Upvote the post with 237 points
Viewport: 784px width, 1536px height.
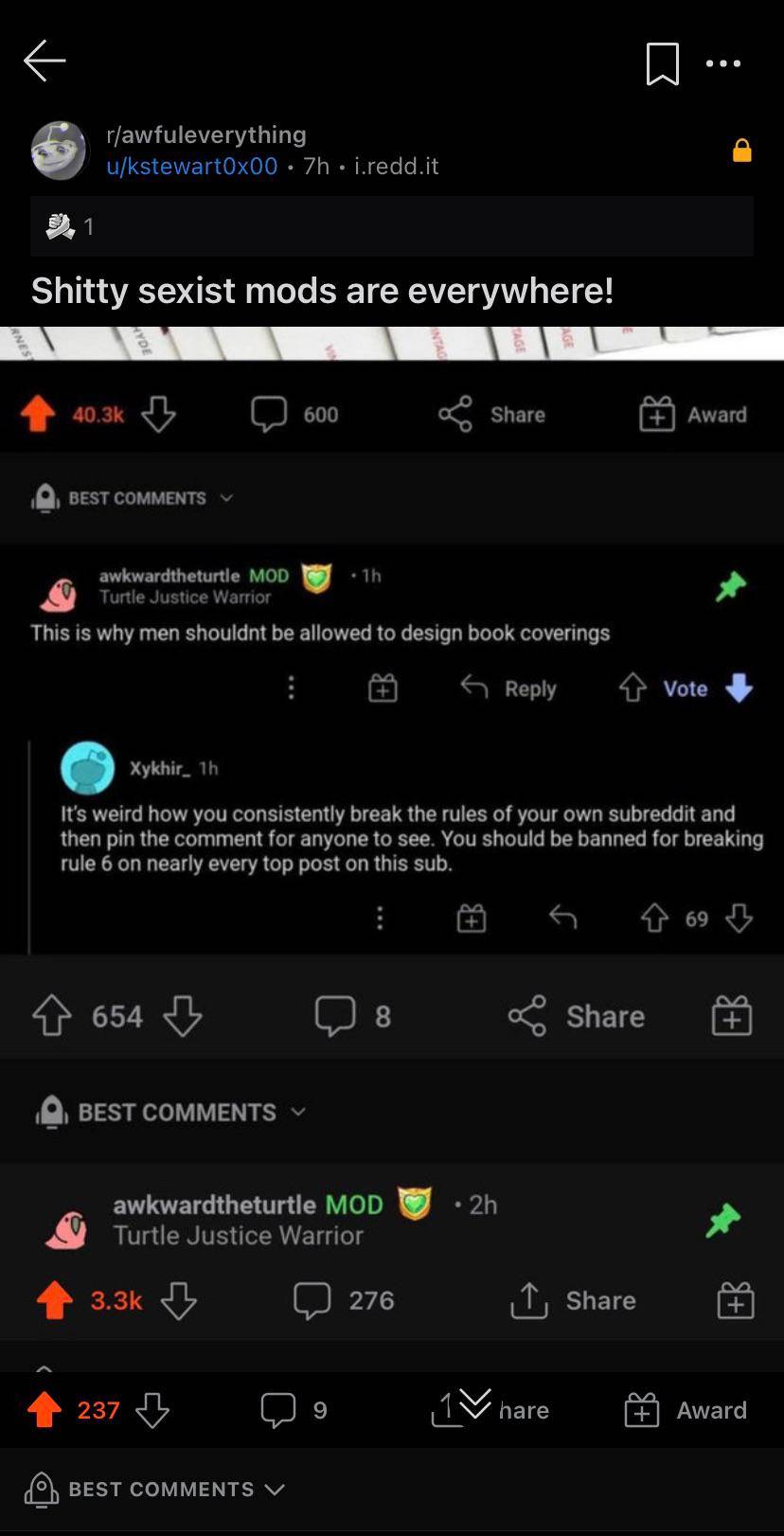[45, 1410]
